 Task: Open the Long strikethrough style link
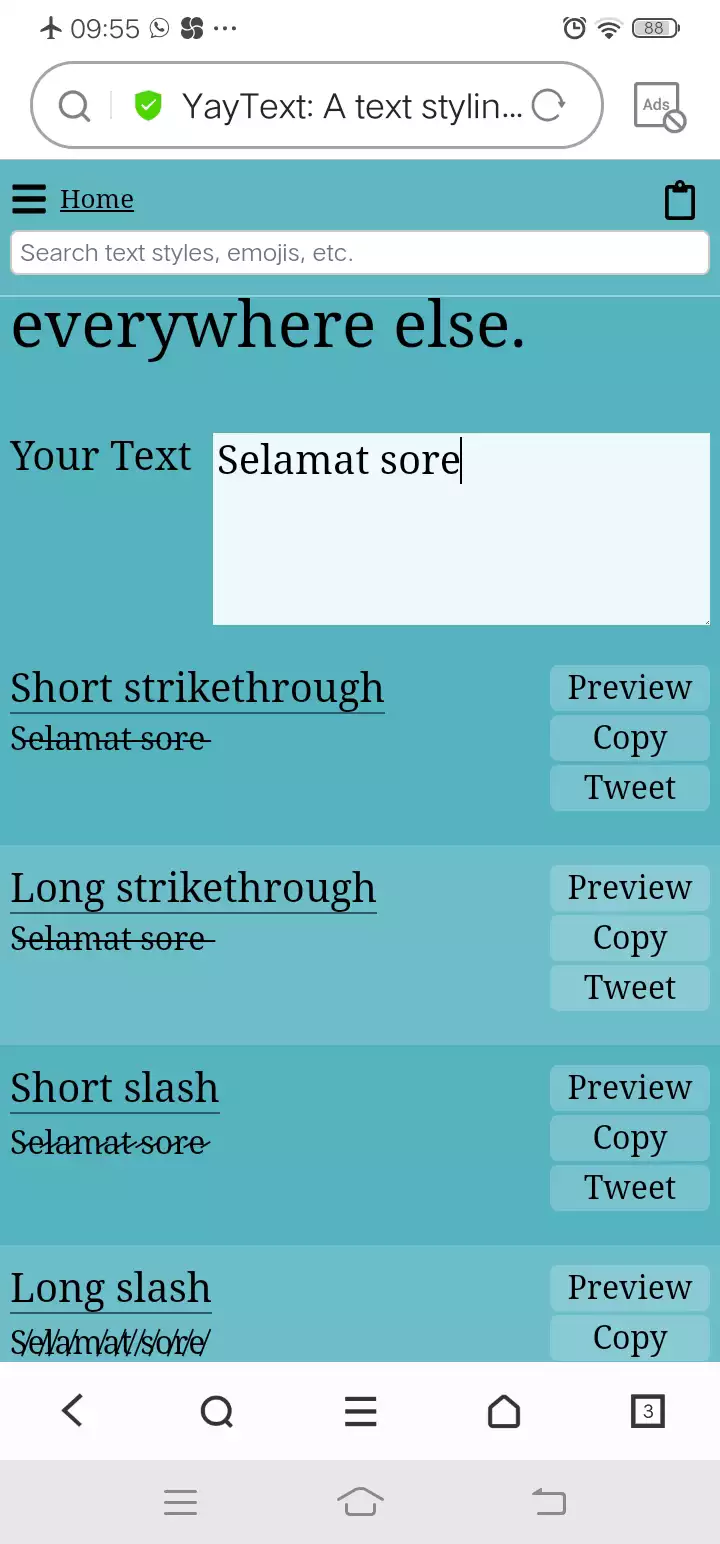(x=193, y=889)
